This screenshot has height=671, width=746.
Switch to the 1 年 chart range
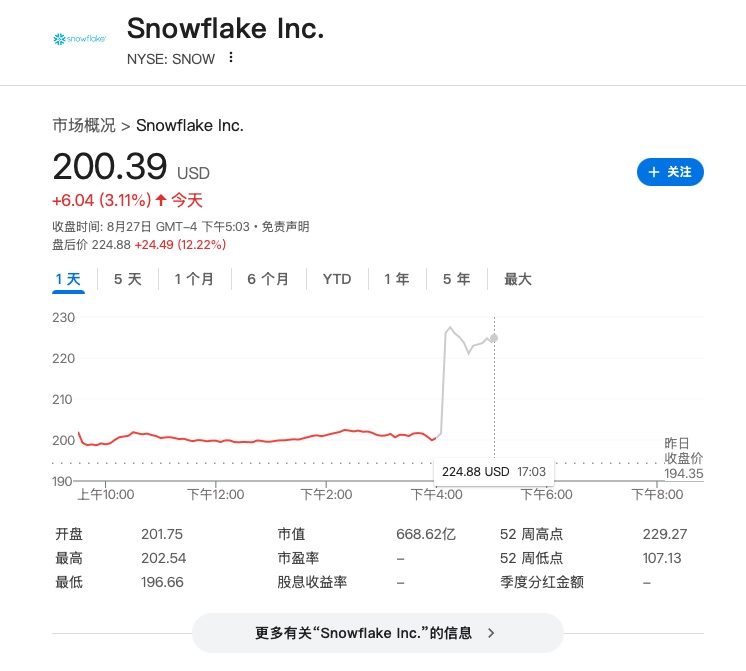[397, 279]
